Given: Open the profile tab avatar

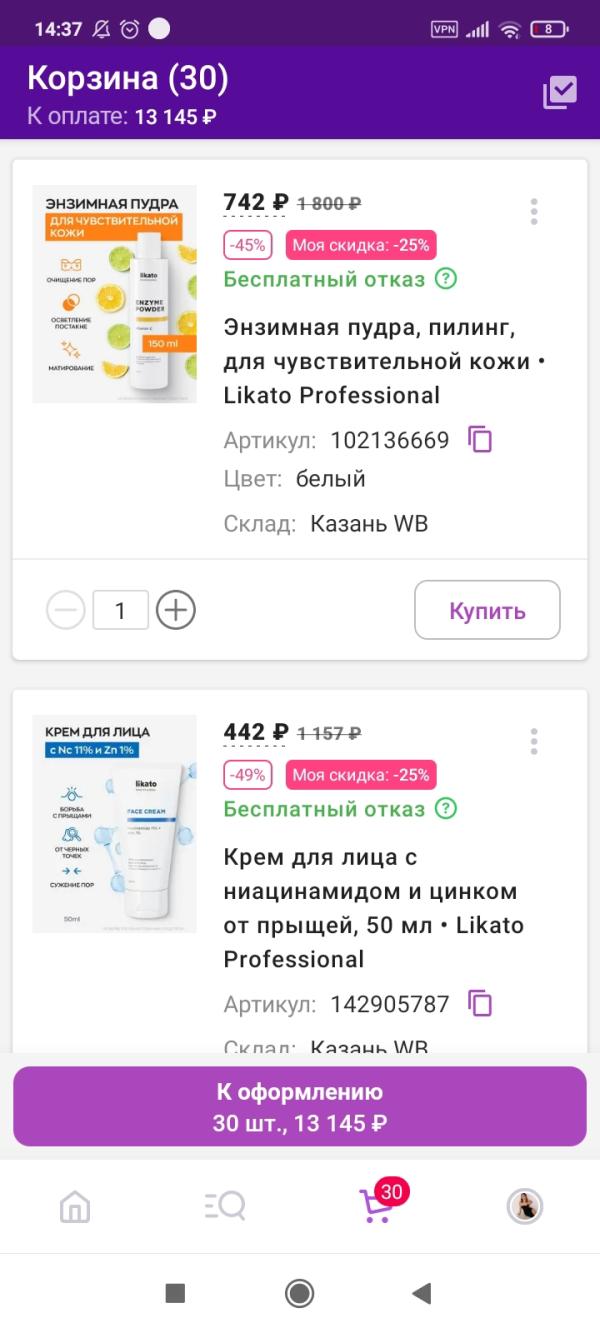Looking at the screenshot, I should (525, 1206).
